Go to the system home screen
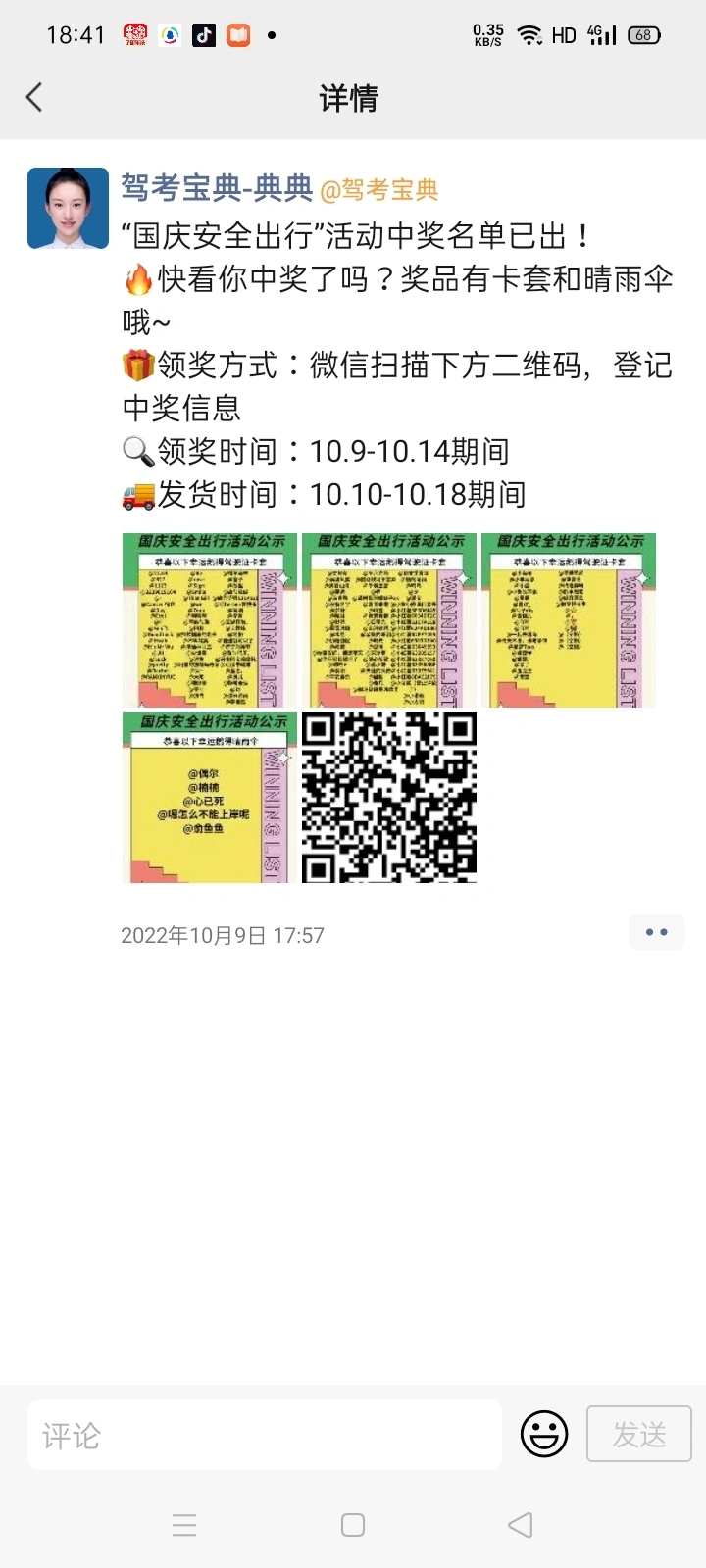This screenshot has width=706, height=1568. pyautogui.click(x=353, y=1525)
